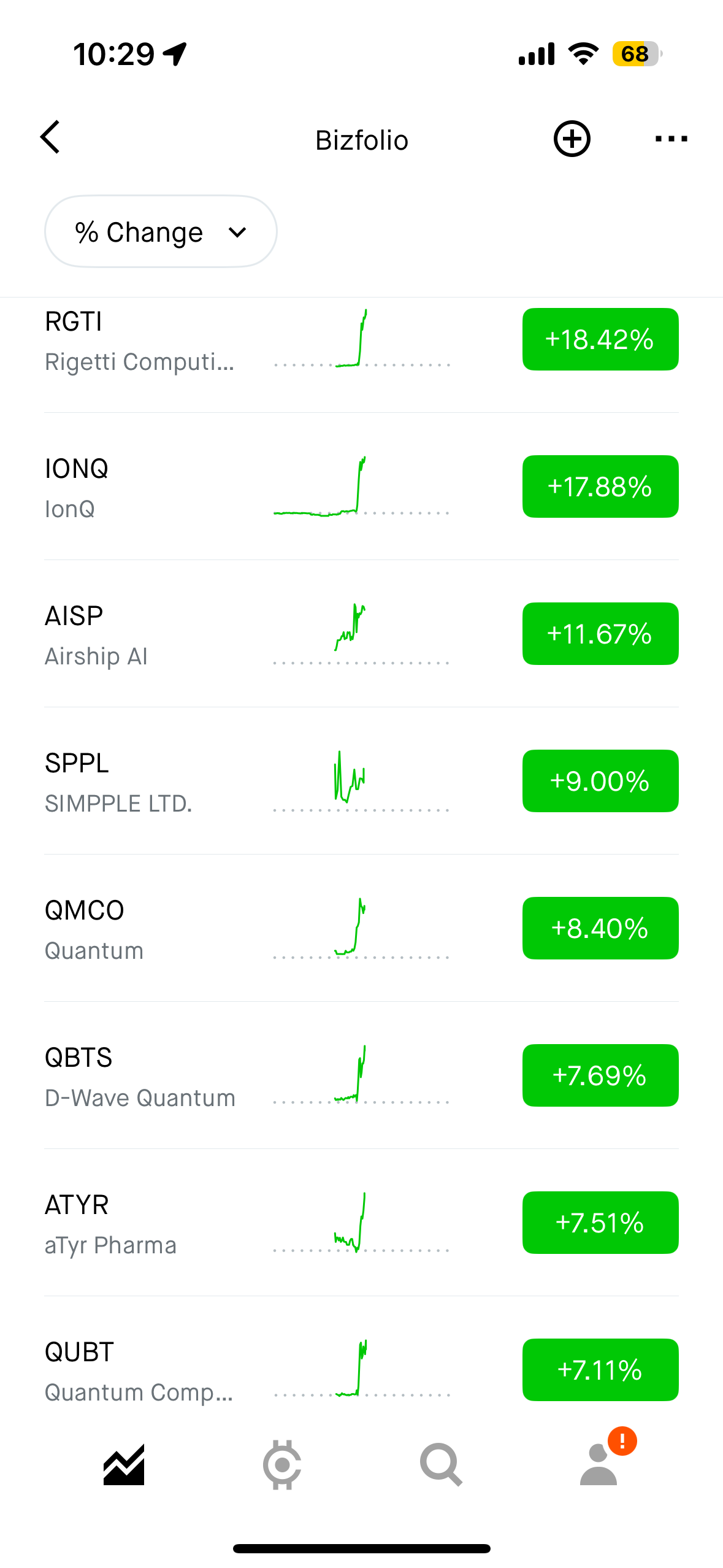Expand the % Change dropdown
This screenshot has height=1568, width=723.
point(161,232)
